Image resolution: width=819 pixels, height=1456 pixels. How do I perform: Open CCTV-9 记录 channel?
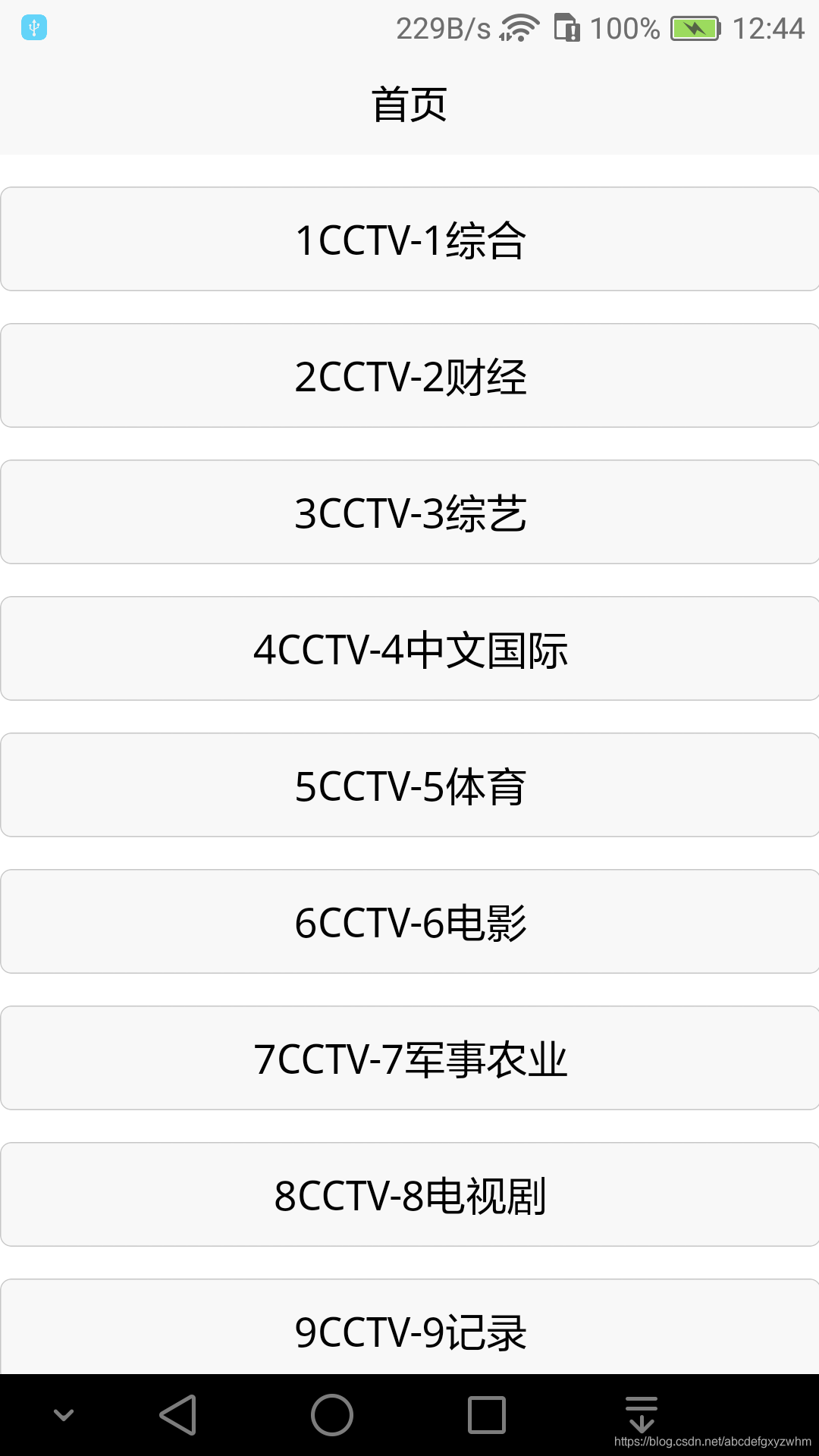(409, 1330)
